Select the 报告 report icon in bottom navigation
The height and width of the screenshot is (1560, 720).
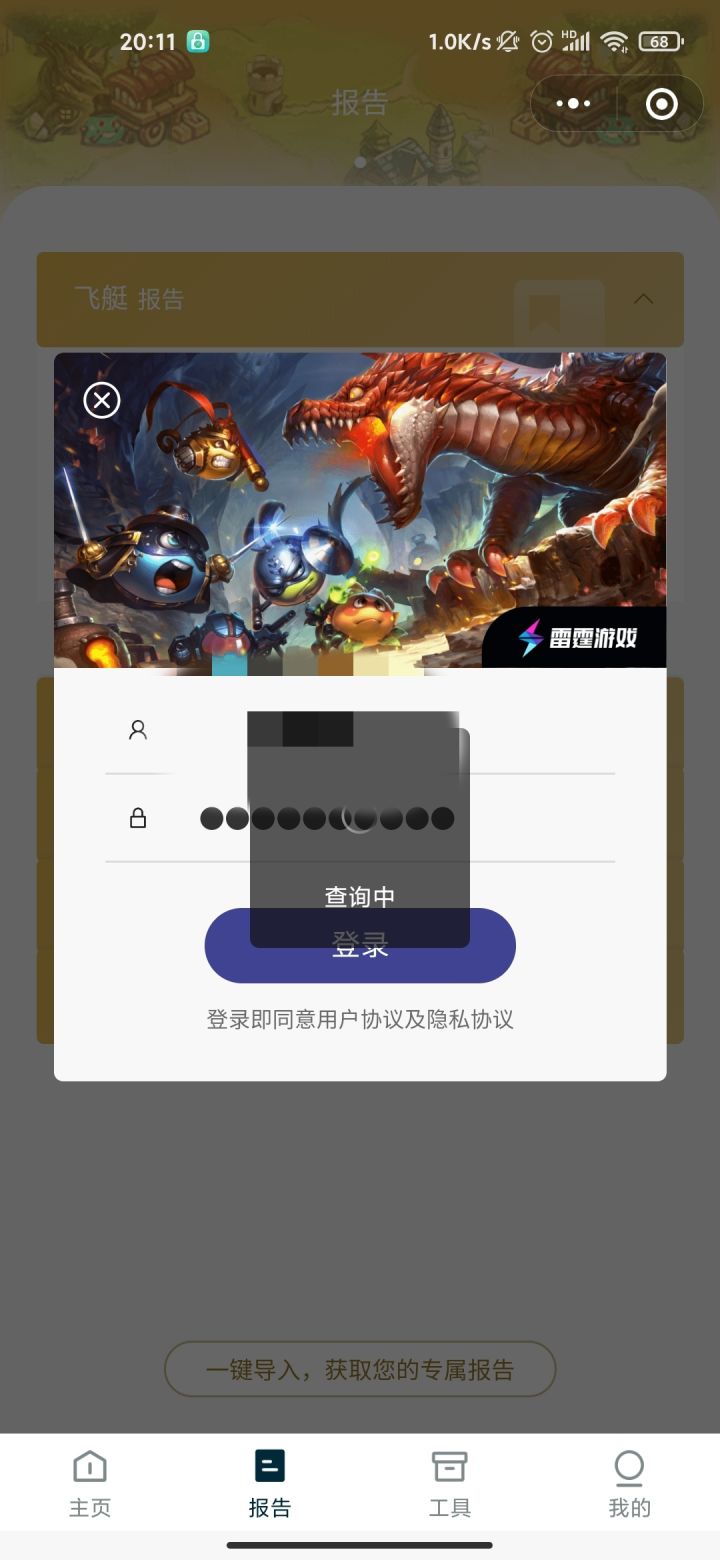(270, 1466)
